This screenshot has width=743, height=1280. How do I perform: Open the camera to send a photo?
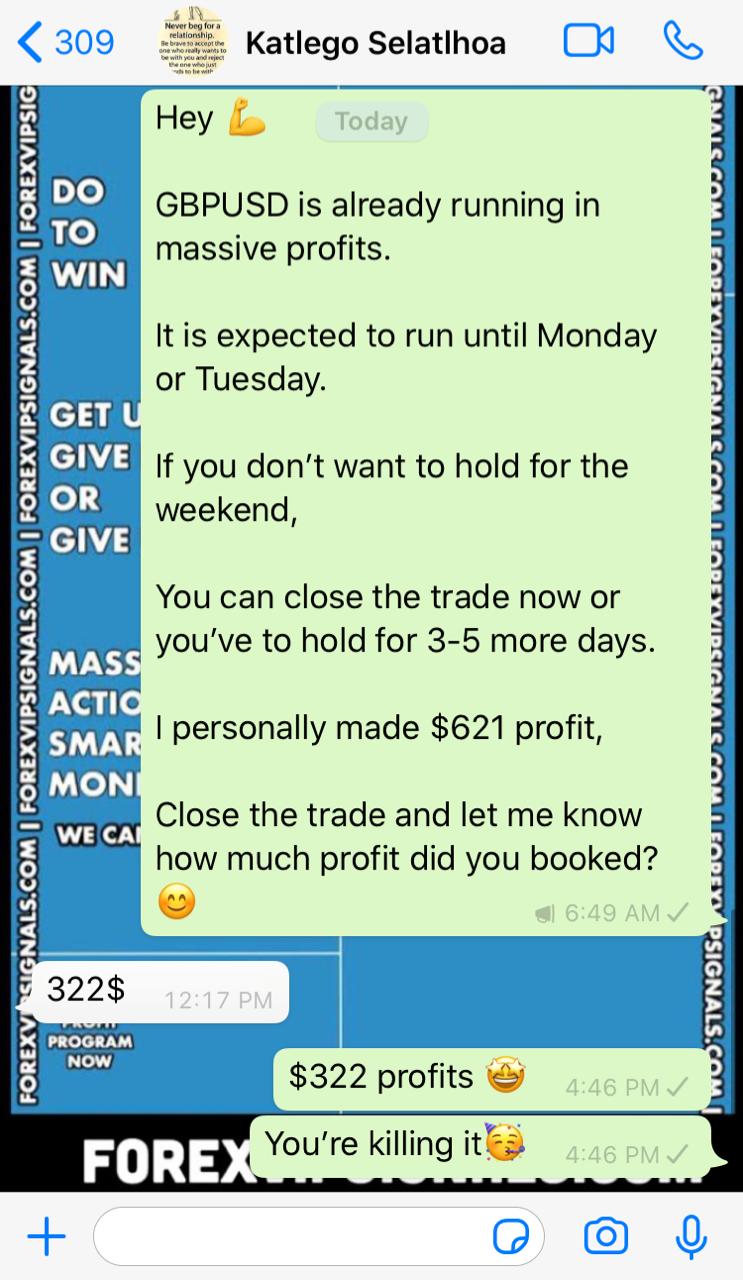pyautogui.click(x=606, y=1237)
